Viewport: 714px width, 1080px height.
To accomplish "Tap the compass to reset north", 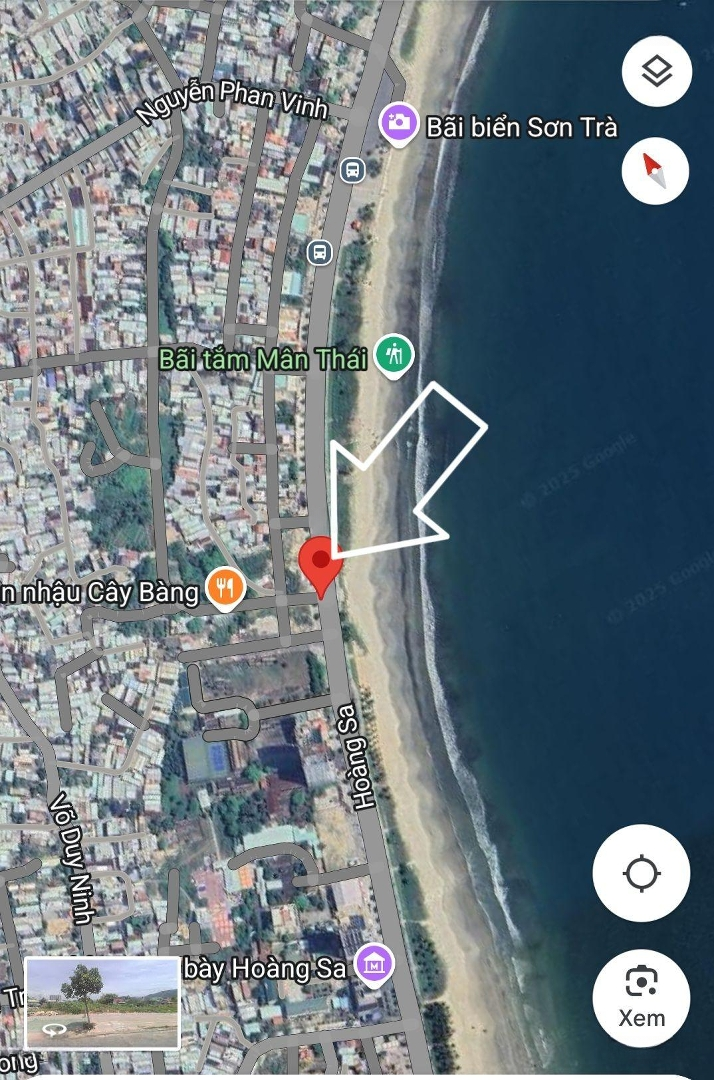I will 655,171.
